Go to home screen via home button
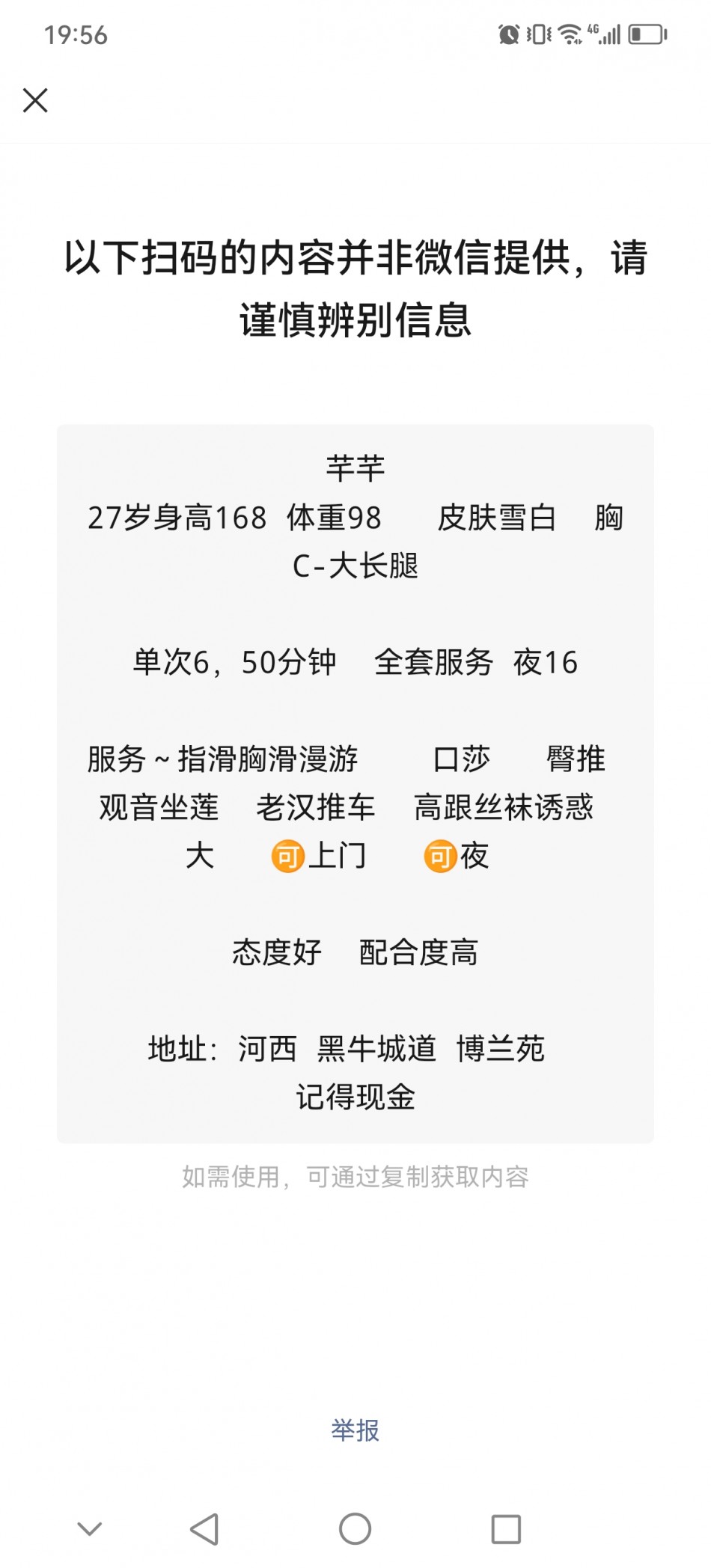The image size is (711, 1568). point(355,1529)
